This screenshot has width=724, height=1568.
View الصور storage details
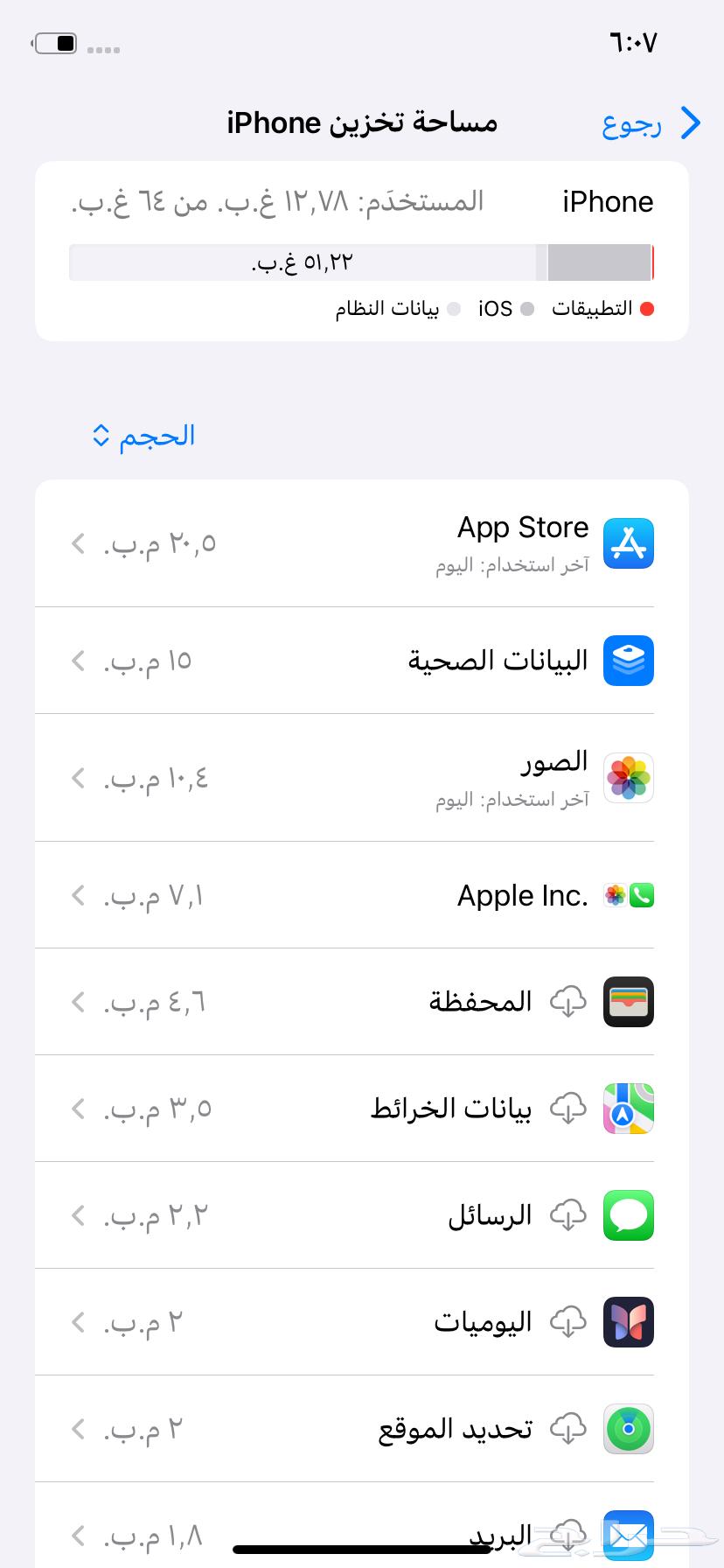click(x=362, y=777)
